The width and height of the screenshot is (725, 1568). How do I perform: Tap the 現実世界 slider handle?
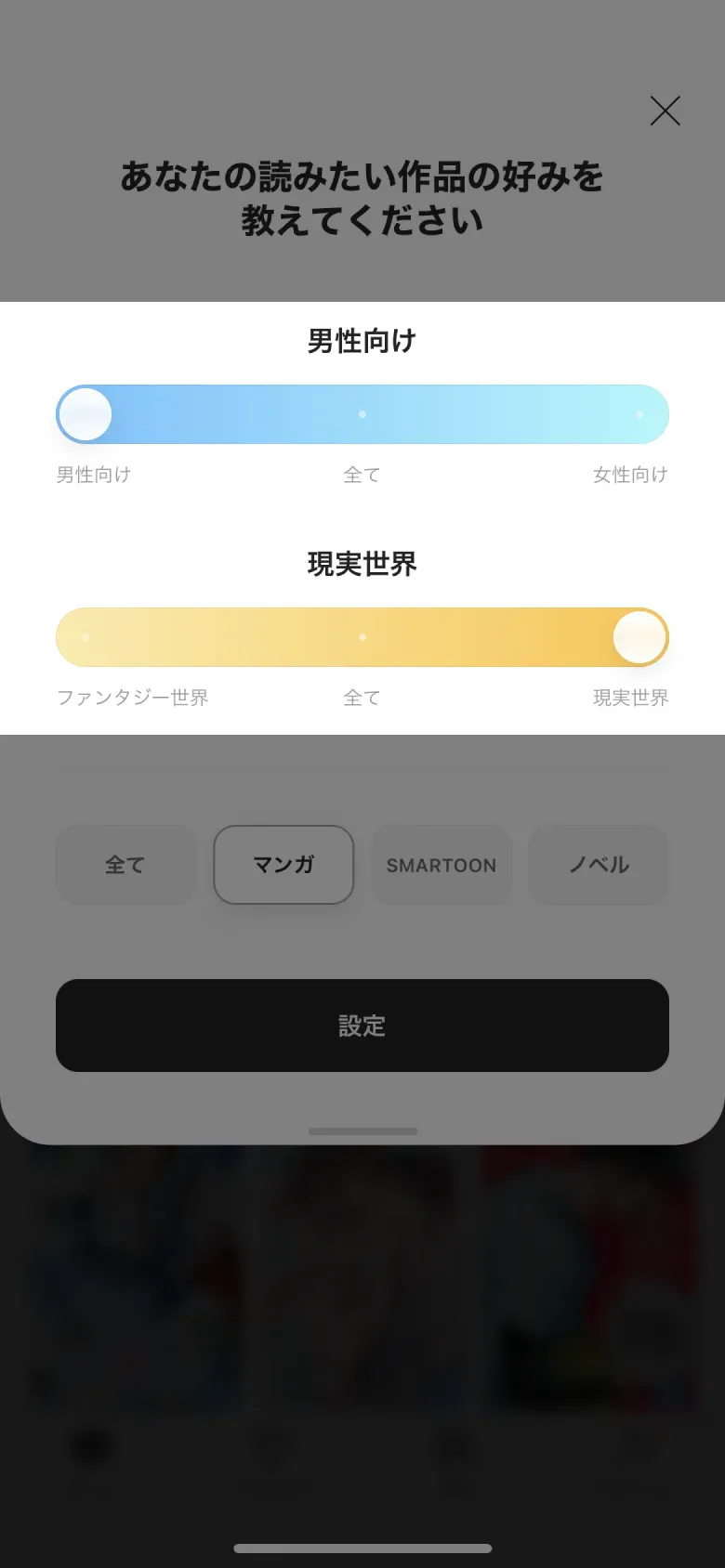pos(639,637)
